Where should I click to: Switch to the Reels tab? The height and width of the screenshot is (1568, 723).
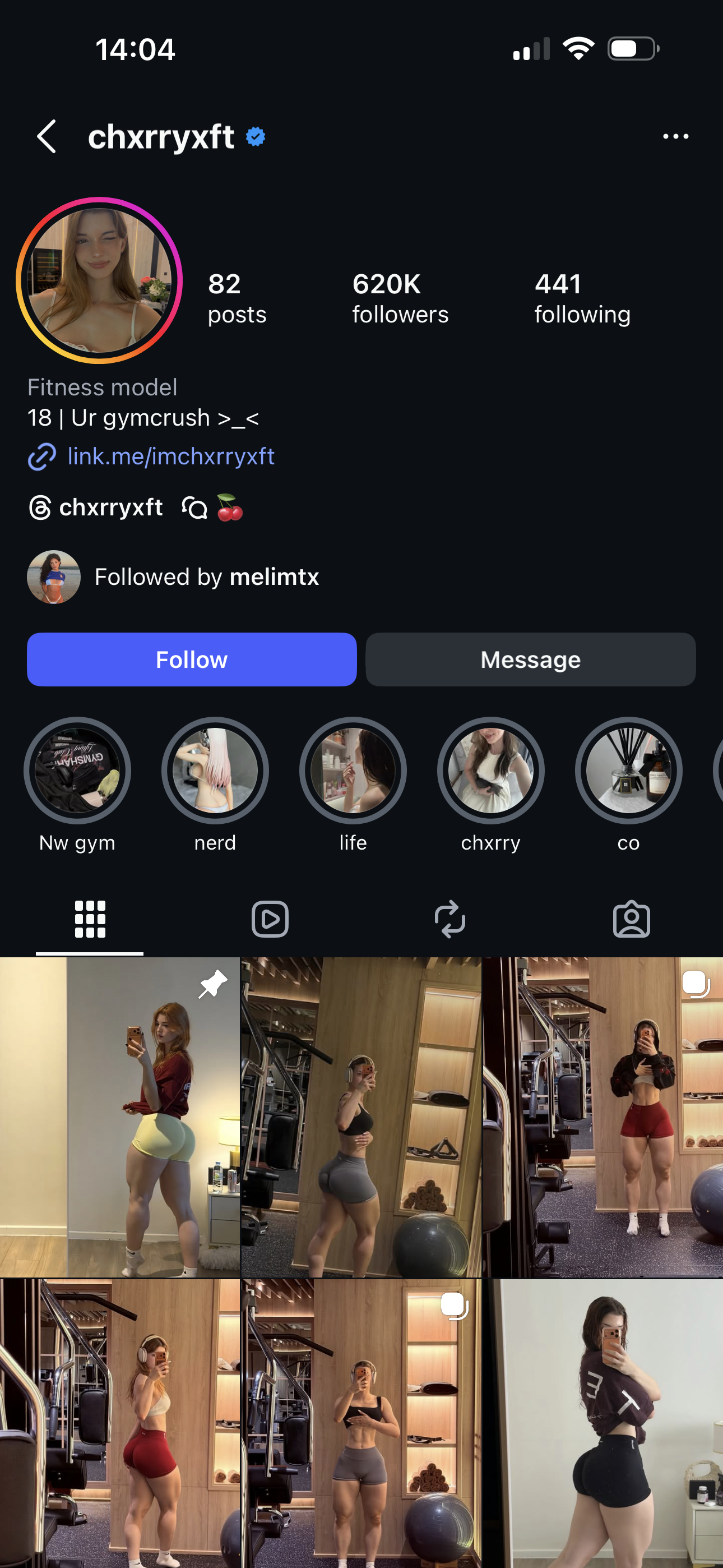pos(270,919)
